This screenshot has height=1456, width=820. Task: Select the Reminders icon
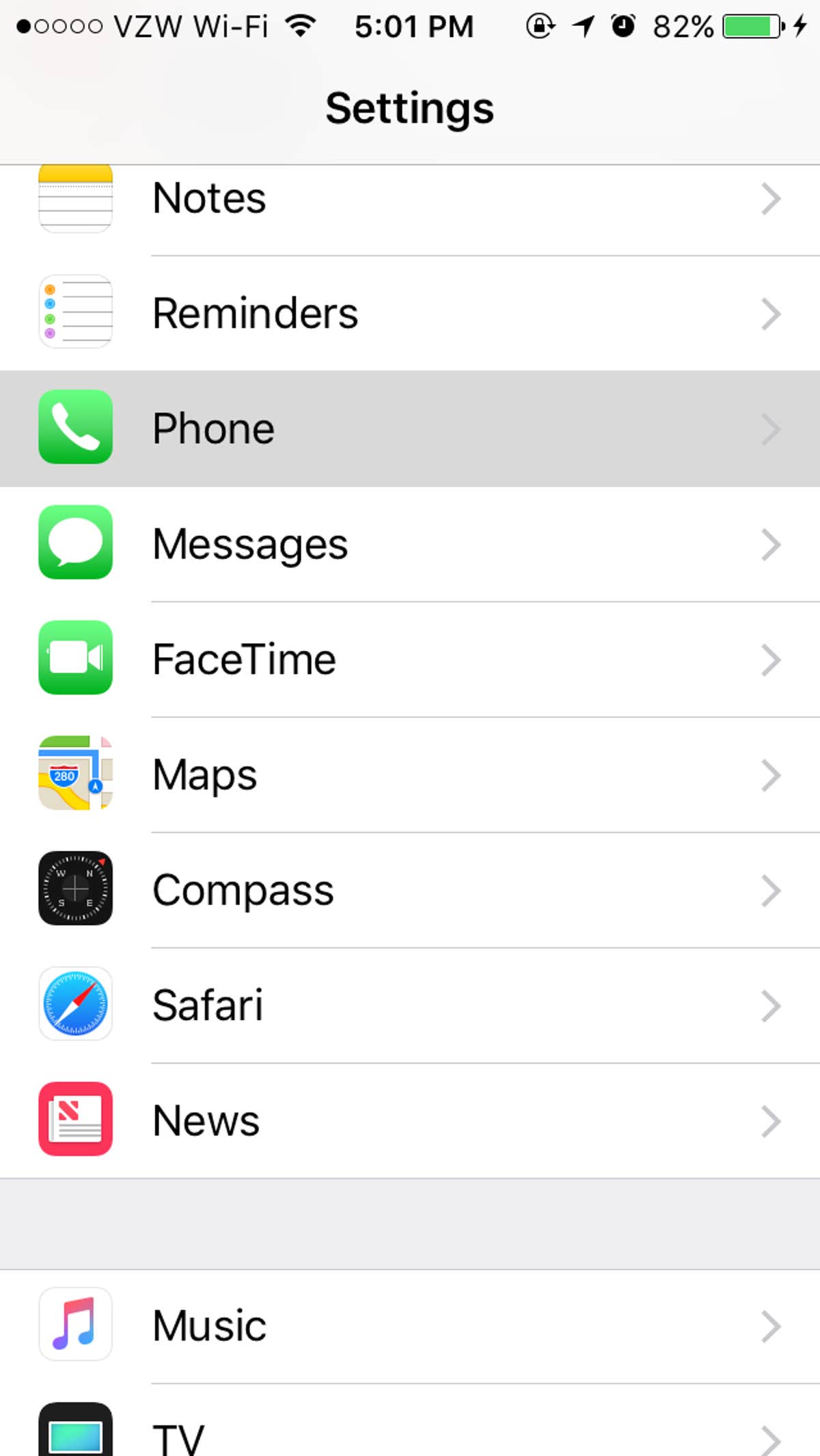pyautogui.click(x=75, y=313)
